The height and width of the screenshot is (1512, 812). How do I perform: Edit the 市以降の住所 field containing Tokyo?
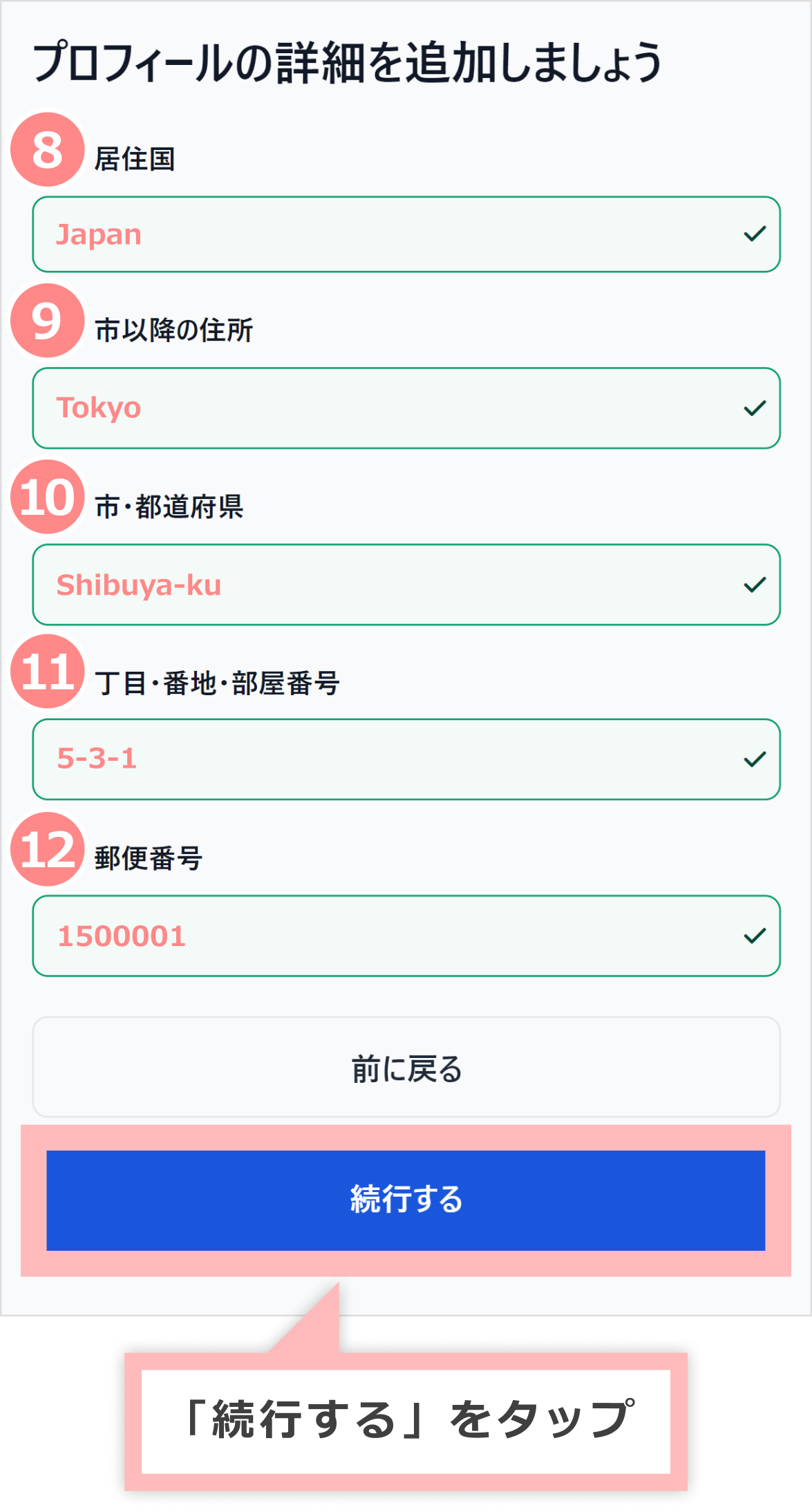406,408
